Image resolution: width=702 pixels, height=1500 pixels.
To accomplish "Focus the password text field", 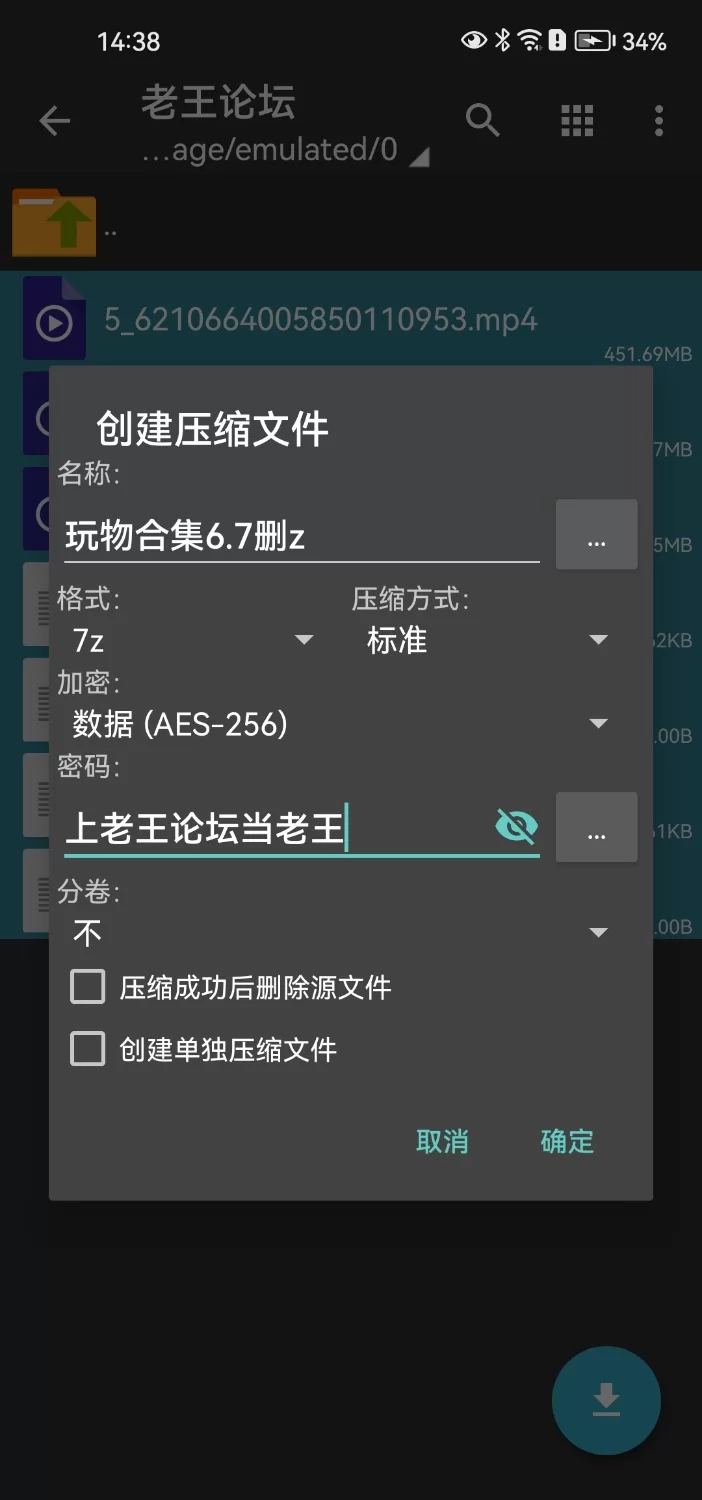I will click(275, 828).
